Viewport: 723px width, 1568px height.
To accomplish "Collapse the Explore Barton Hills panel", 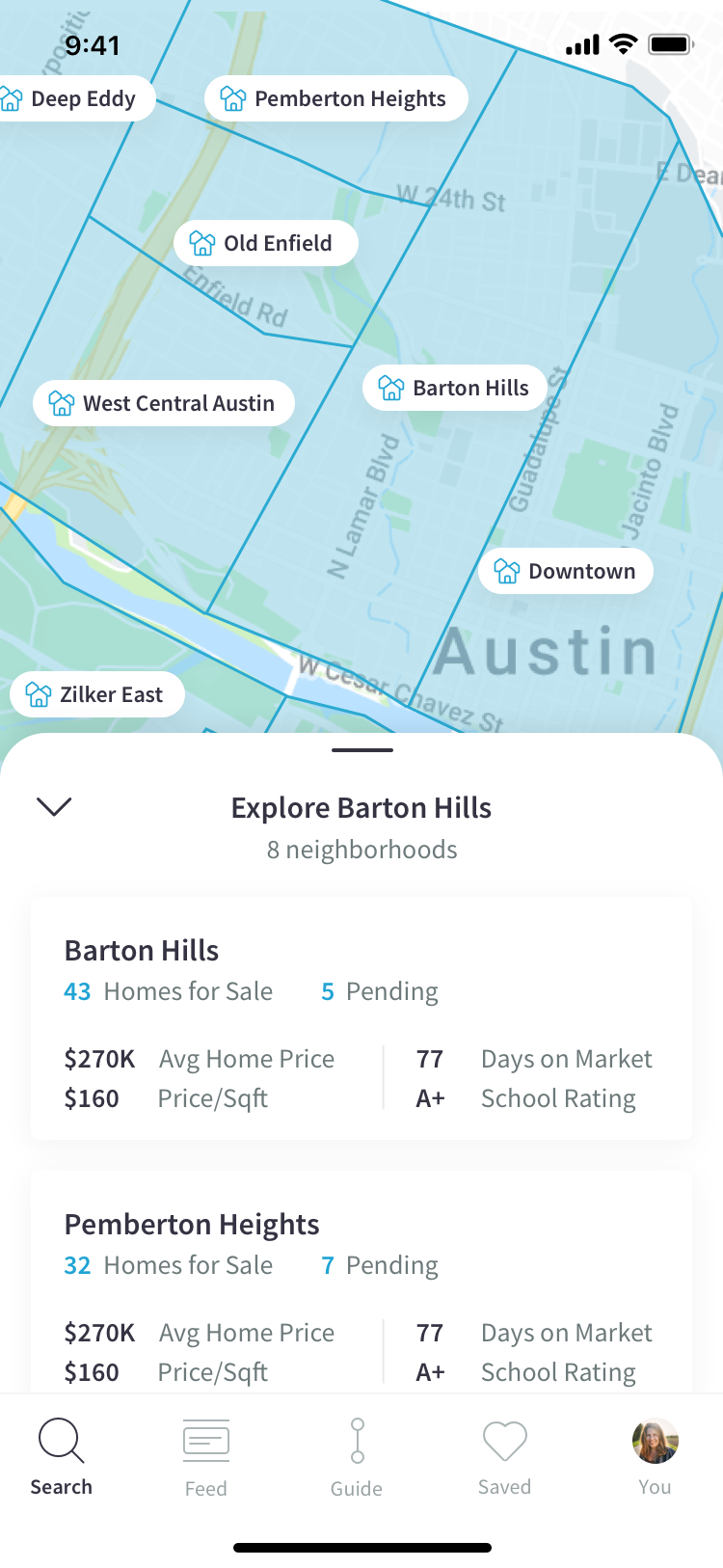I will [54, 806].
